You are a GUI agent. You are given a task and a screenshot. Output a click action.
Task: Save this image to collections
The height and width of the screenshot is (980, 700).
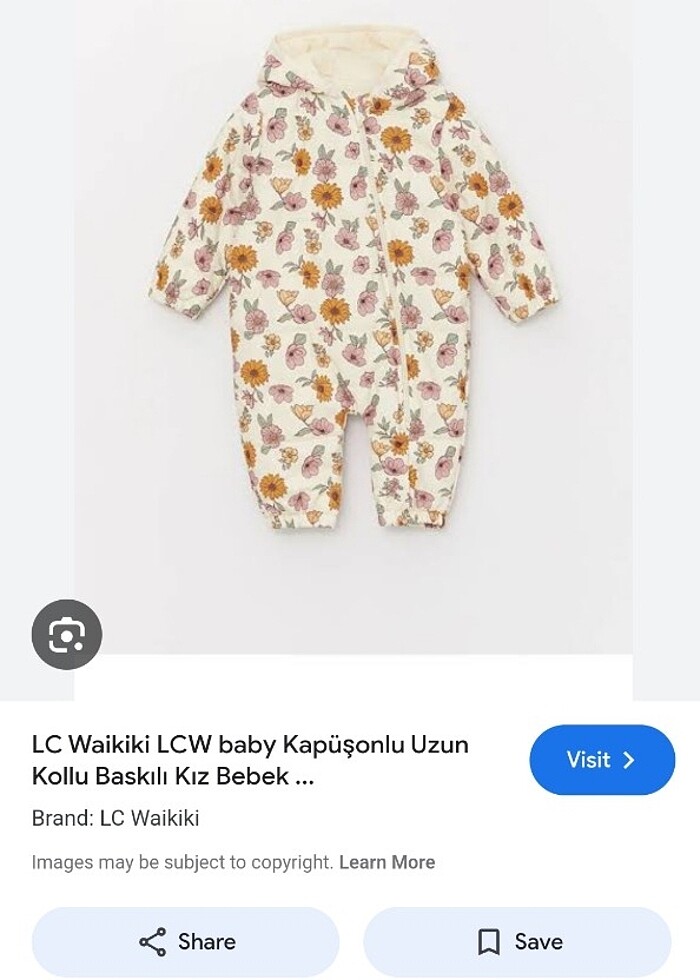(518, 942)
